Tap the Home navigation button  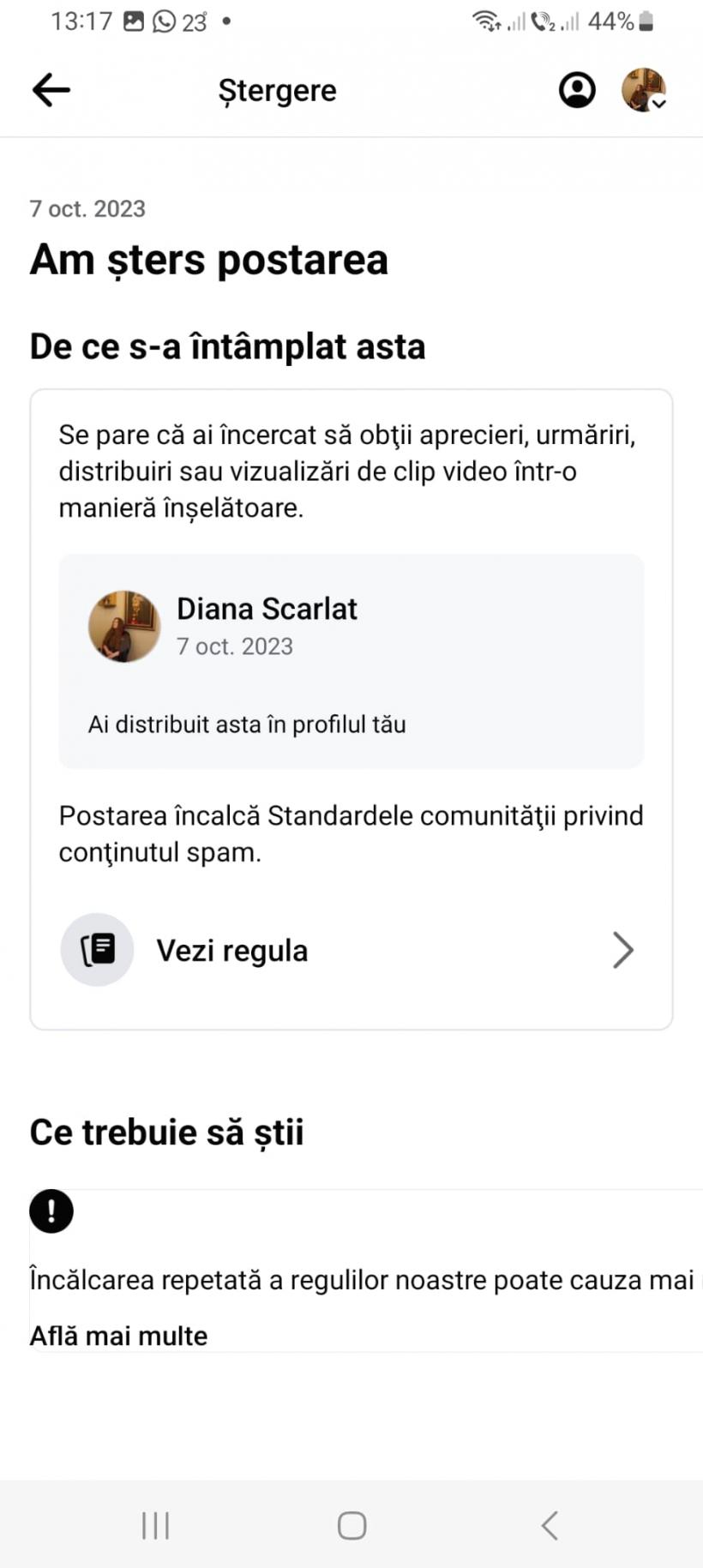click(351, 1525)
